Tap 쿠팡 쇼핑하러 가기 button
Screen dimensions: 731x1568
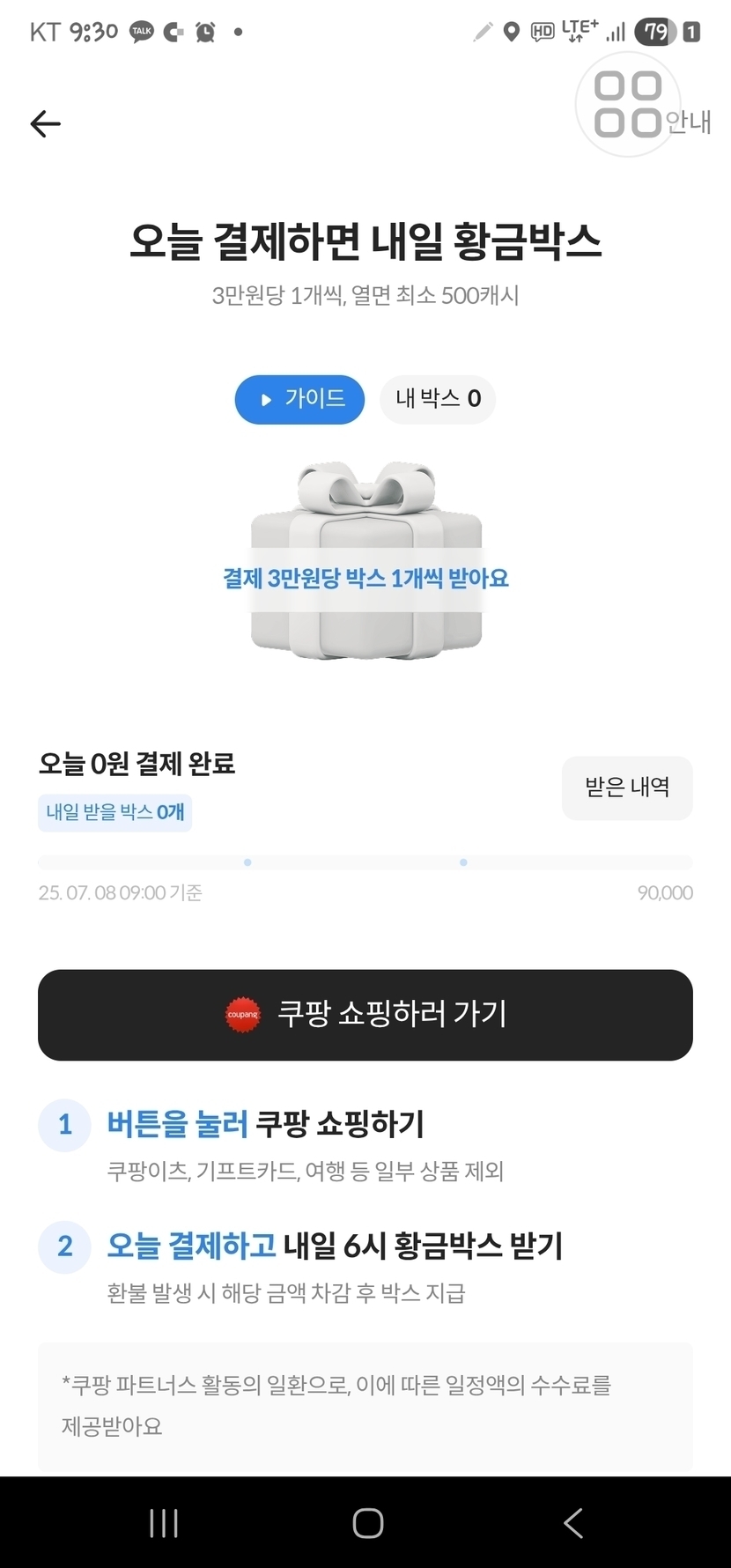click(365, 1015)
